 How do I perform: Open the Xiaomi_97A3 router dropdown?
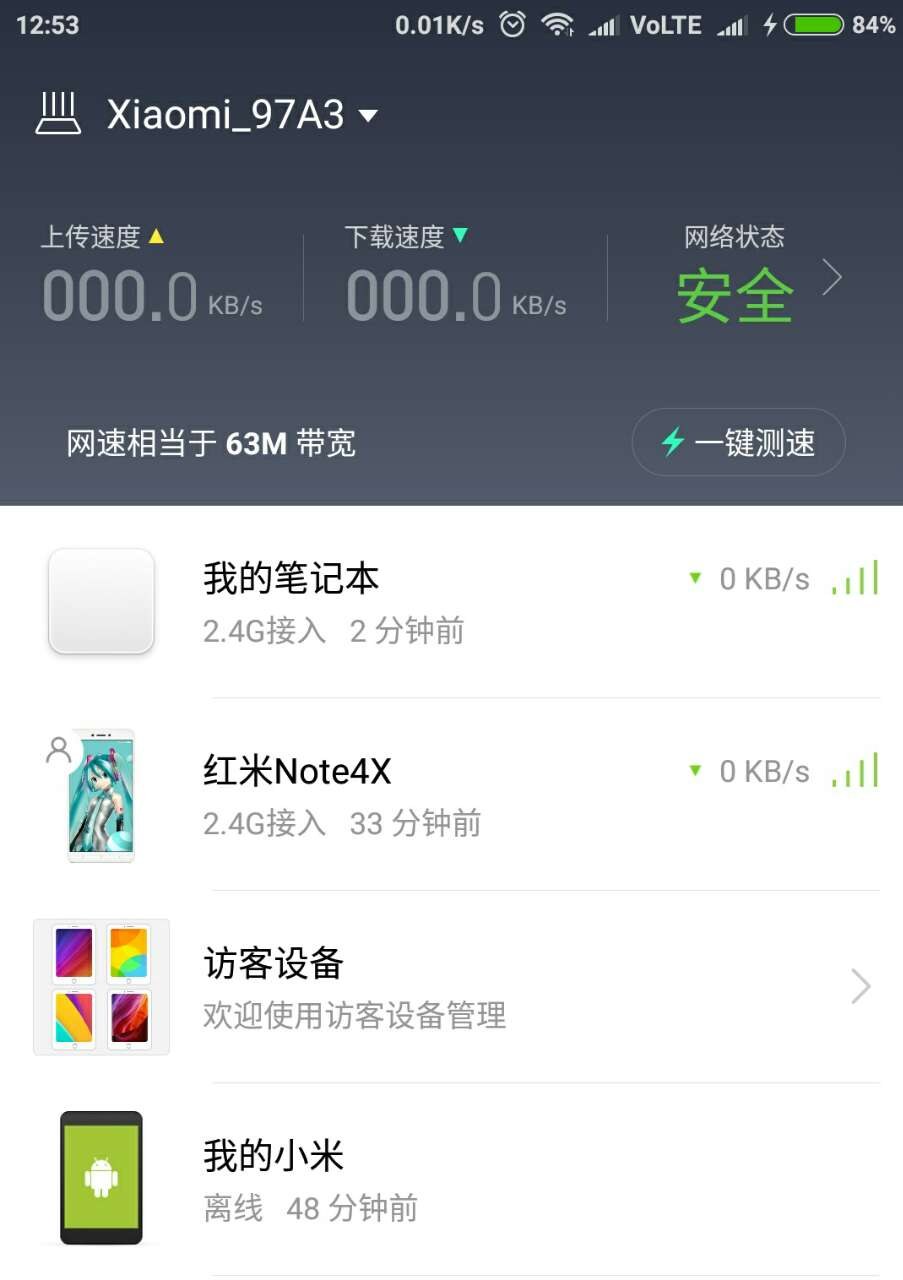coord(240,116)
